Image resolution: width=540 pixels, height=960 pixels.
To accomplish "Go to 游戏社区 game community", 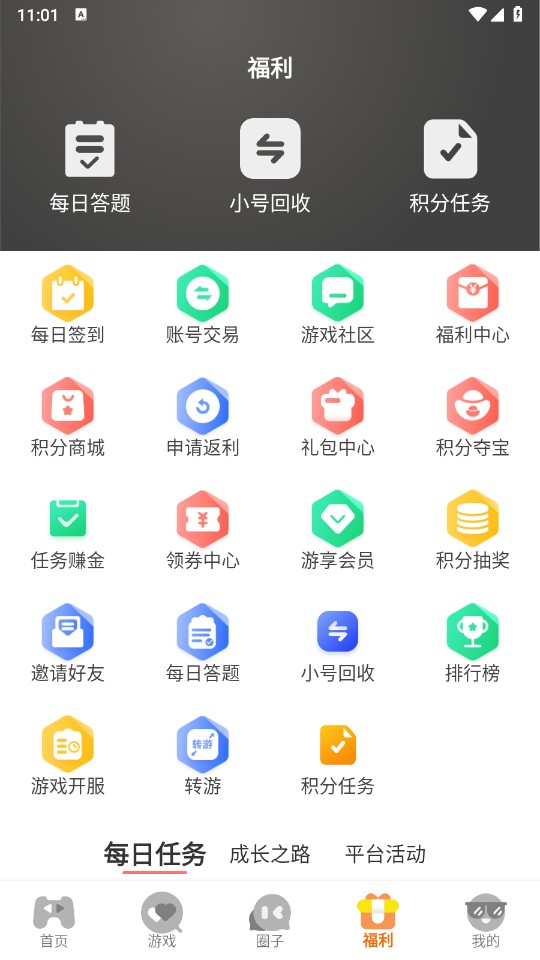I will click(337, 304).
